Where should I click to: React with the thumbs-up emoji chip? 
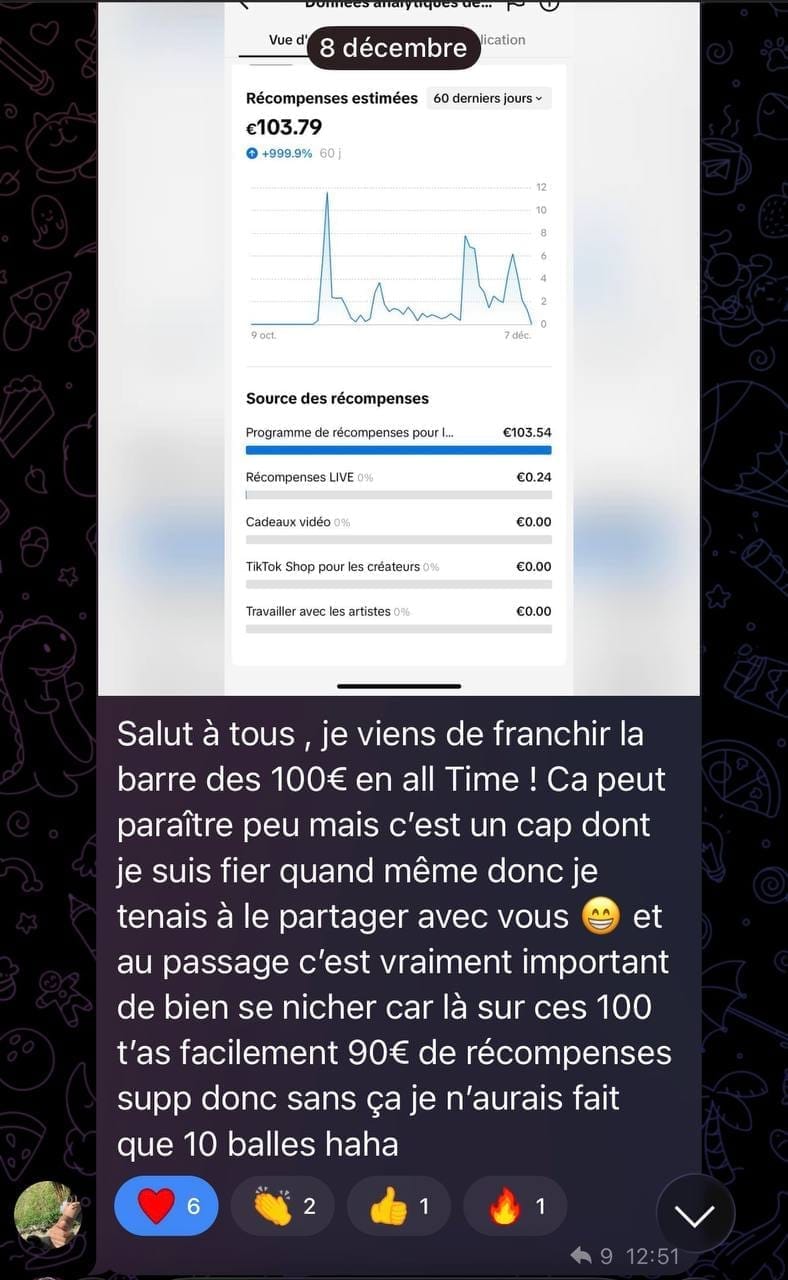click(x=398, y=1206)
